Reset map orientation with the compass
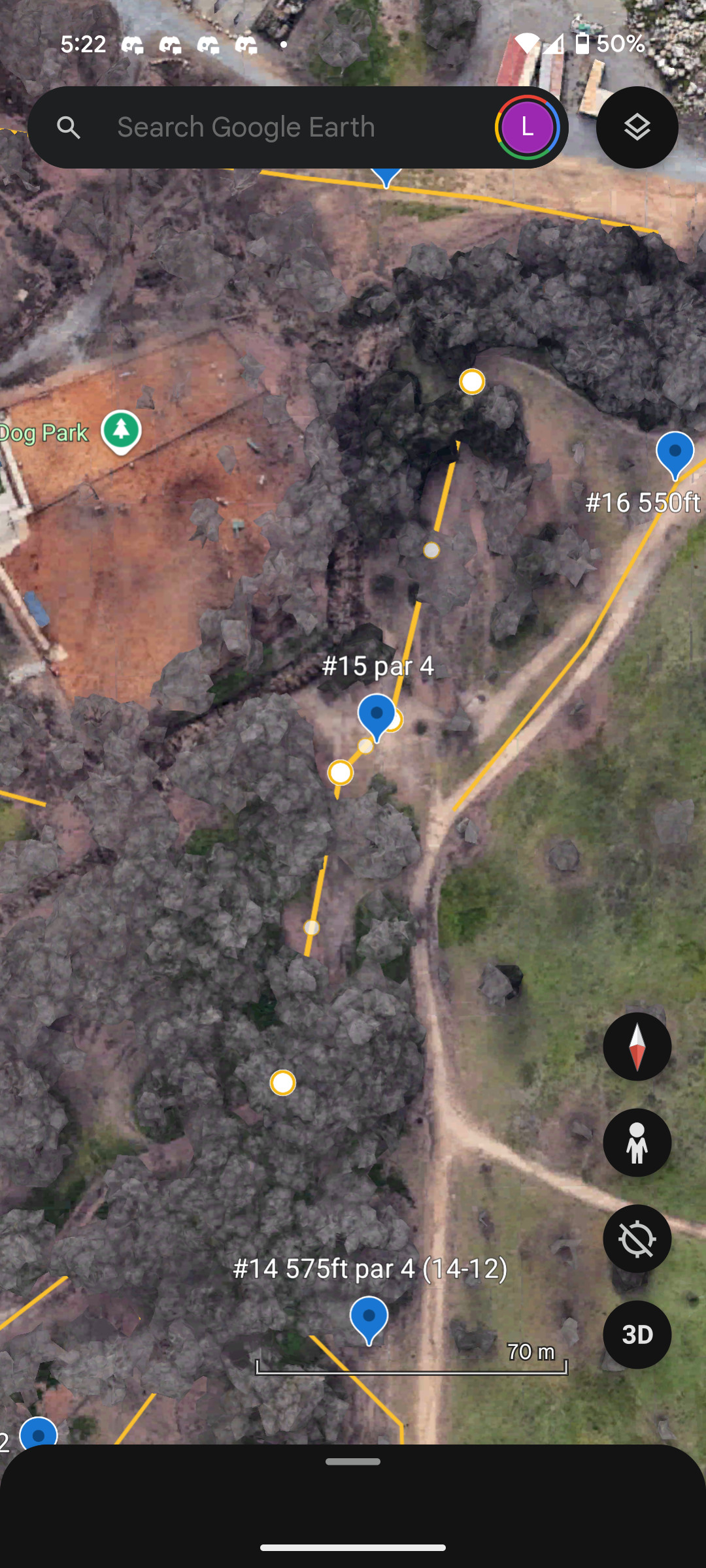The height and width of the screenshot is (1568, 706). pos(637,1047)
